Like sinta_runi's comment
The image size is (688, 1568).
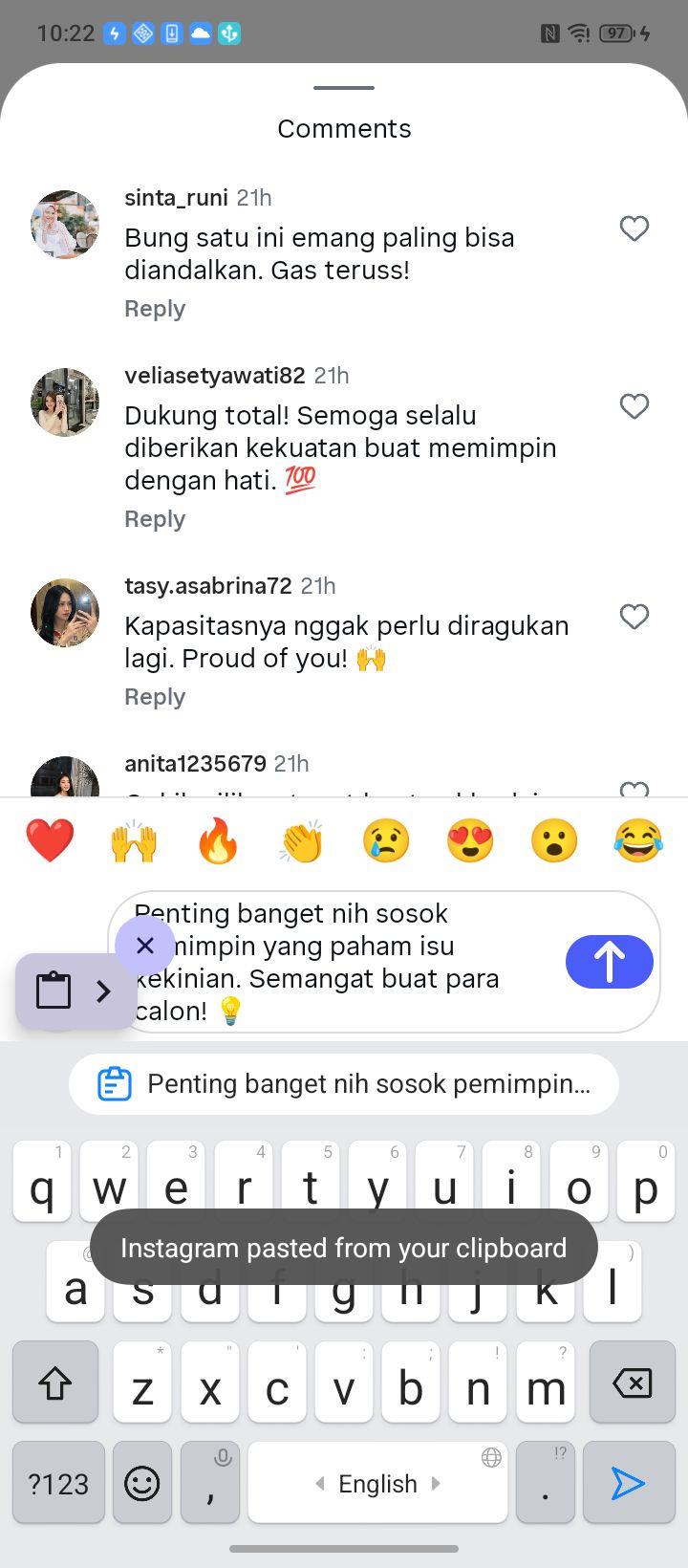[634, 229]
